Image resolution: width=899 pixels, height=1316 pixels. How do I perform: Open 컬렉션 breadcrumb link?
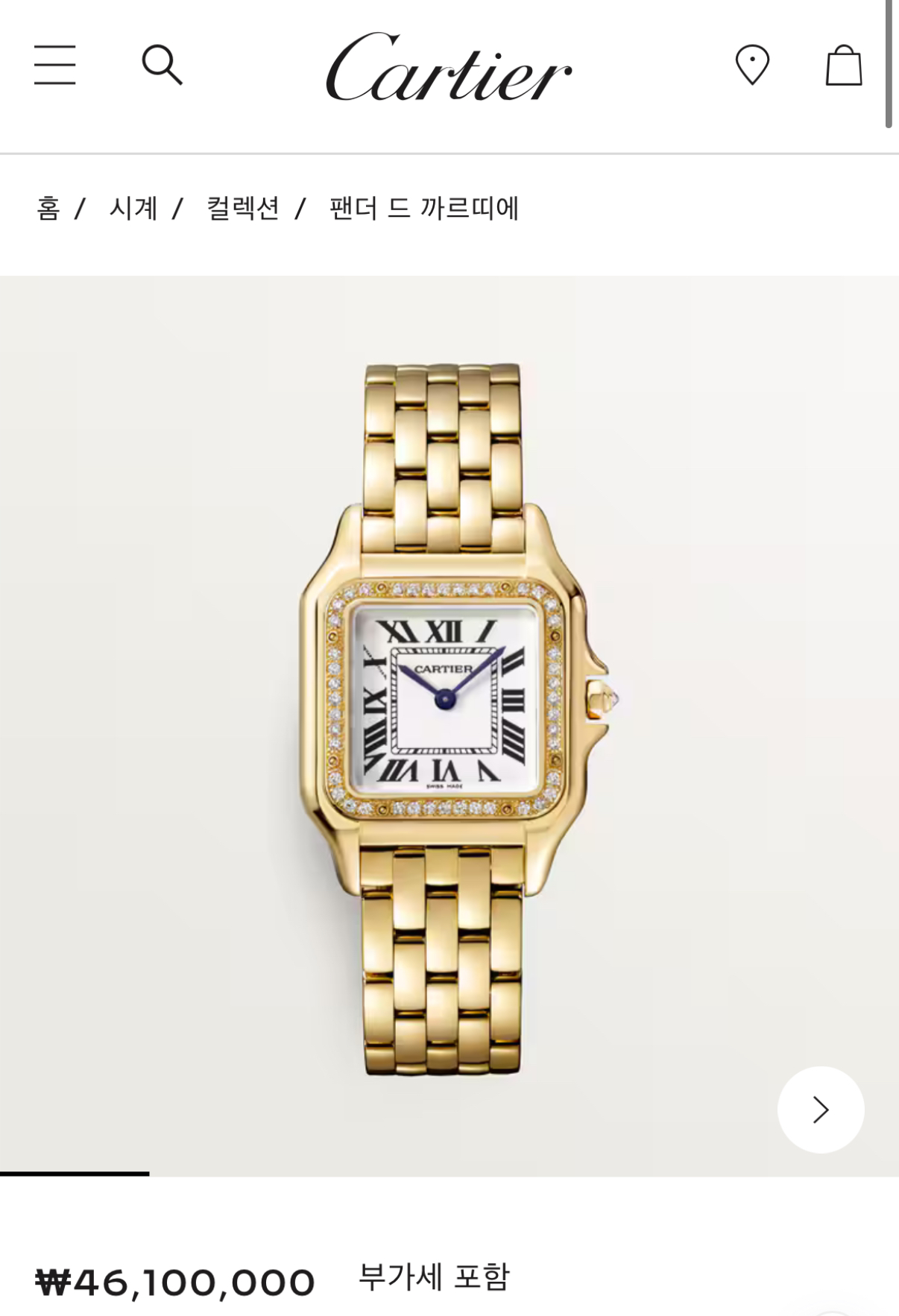click(243, 208)
